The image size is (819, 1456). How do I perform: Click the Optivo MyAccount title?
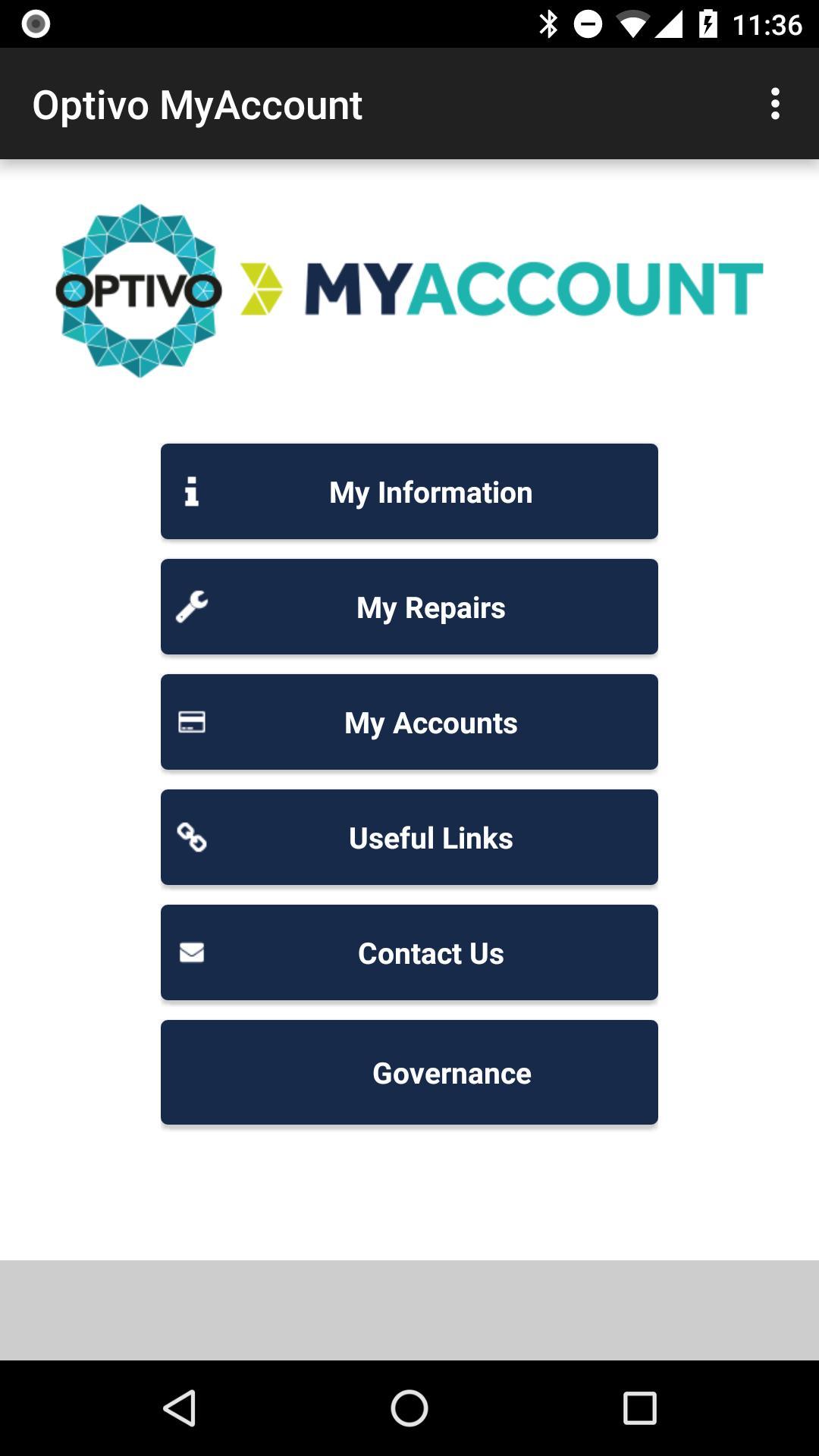(x=199, y=104)
